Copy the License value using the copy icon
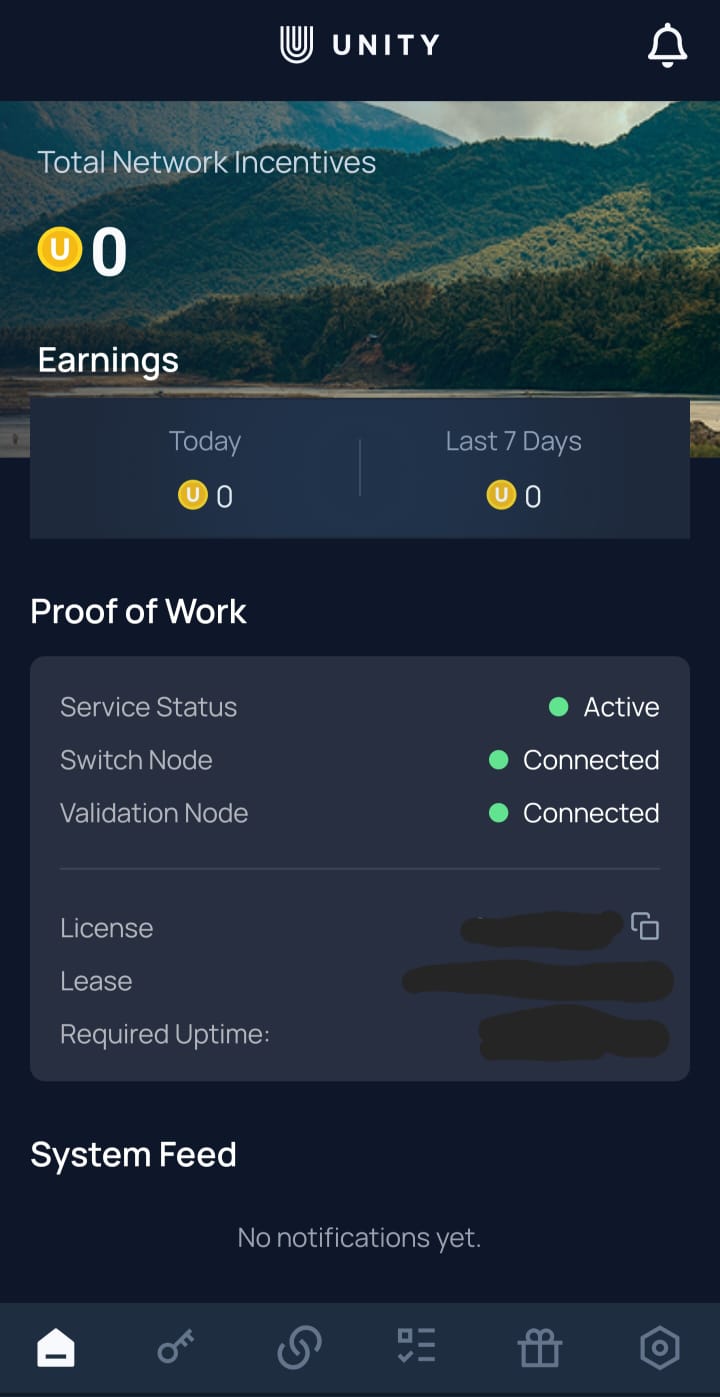This screenshot has width=720, height=1397. point(645,927)
